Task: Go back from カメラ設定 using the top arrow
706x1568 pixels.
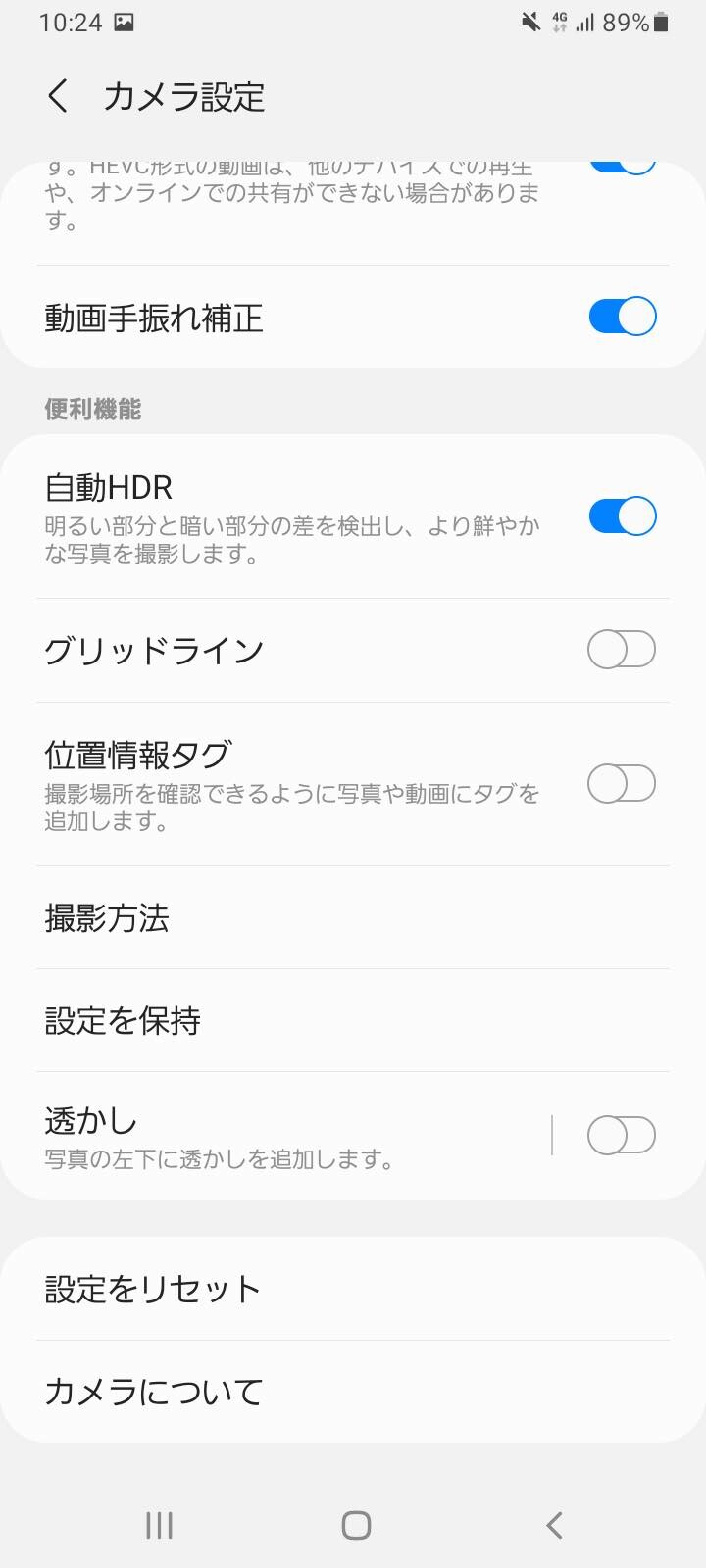Action: coord(59,97)
